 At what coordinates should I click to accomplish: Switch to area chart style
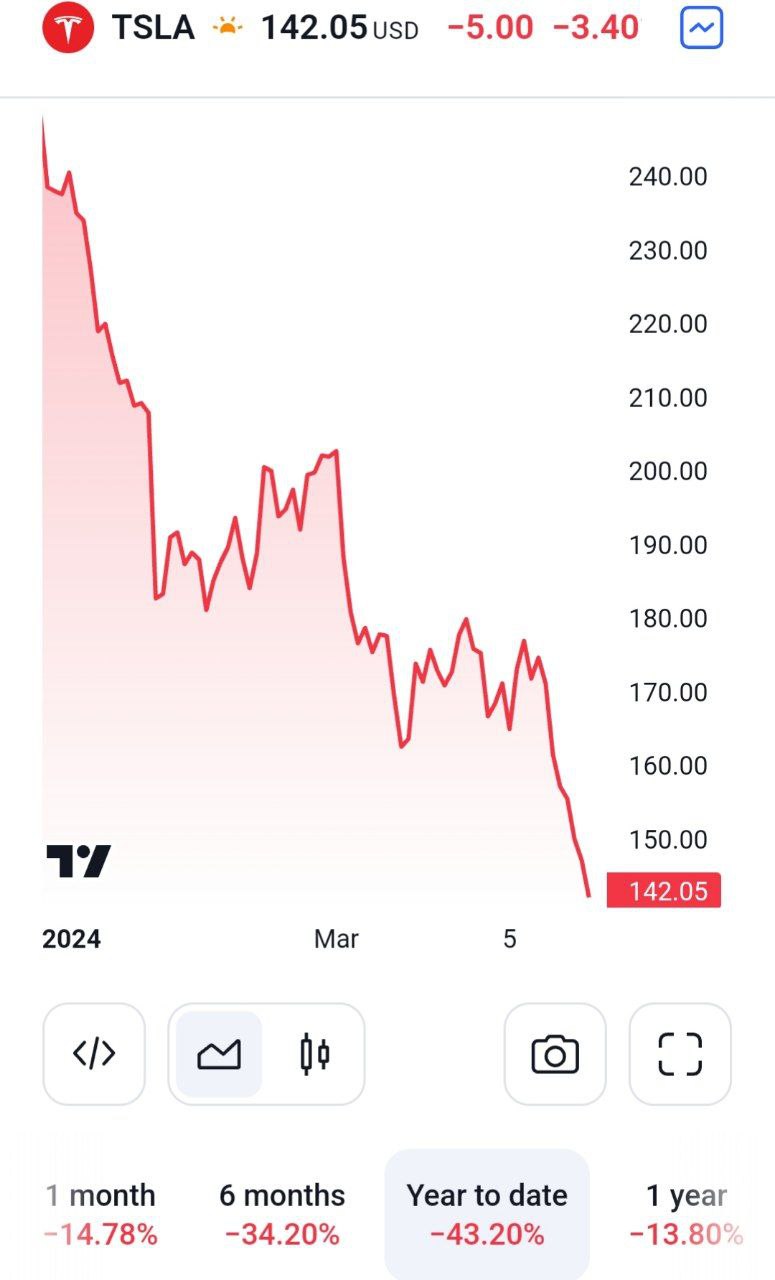click(219, 1054)
